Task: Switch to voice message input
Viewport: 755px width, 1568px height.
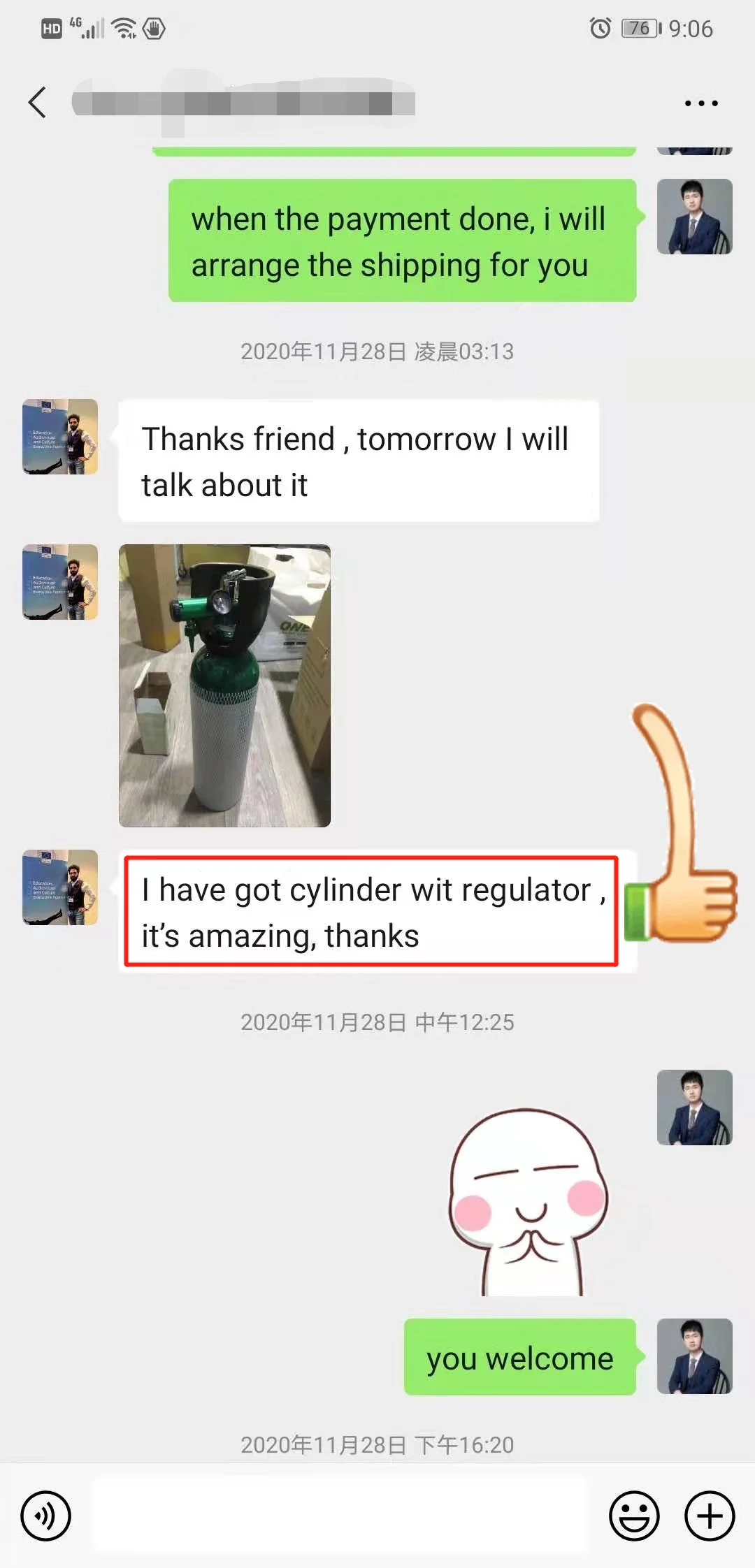Action: point(45,1516)
